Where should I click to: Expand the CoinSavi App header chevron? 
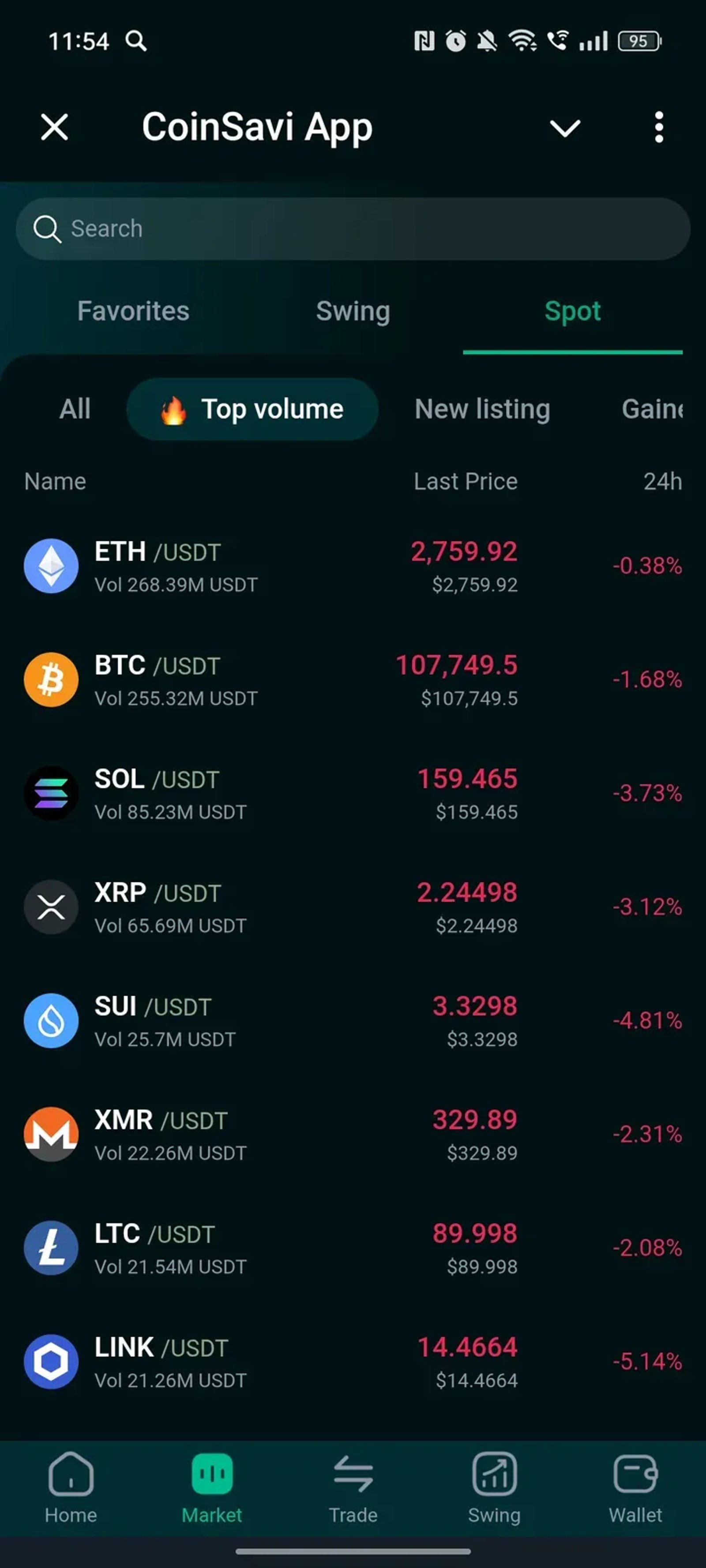coord(564,127)
